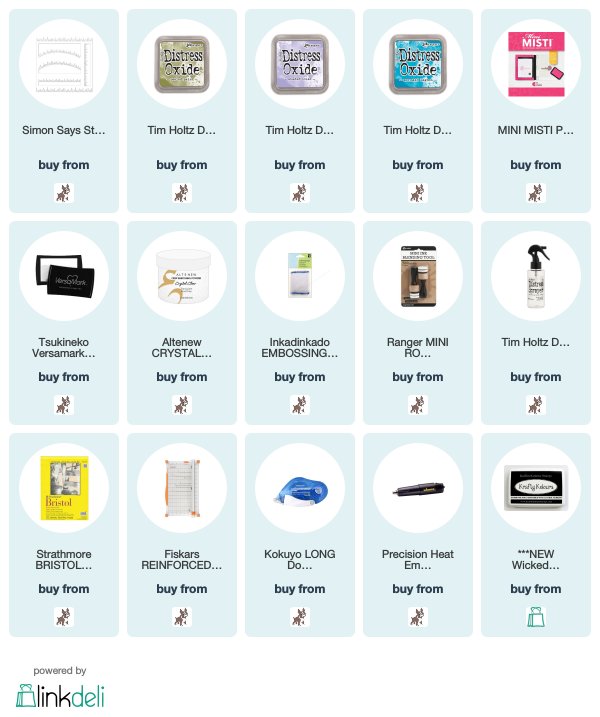Image resolution: width=600 pixels, height=717 pixels.
Task: Open the Kokuyo LONG product card
Action: (x=299, y=496)
